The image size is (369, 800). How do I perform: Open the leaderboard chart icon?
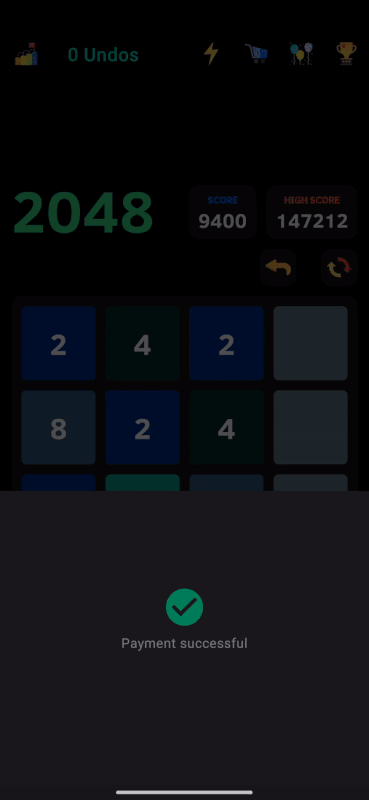pos(26,54)
